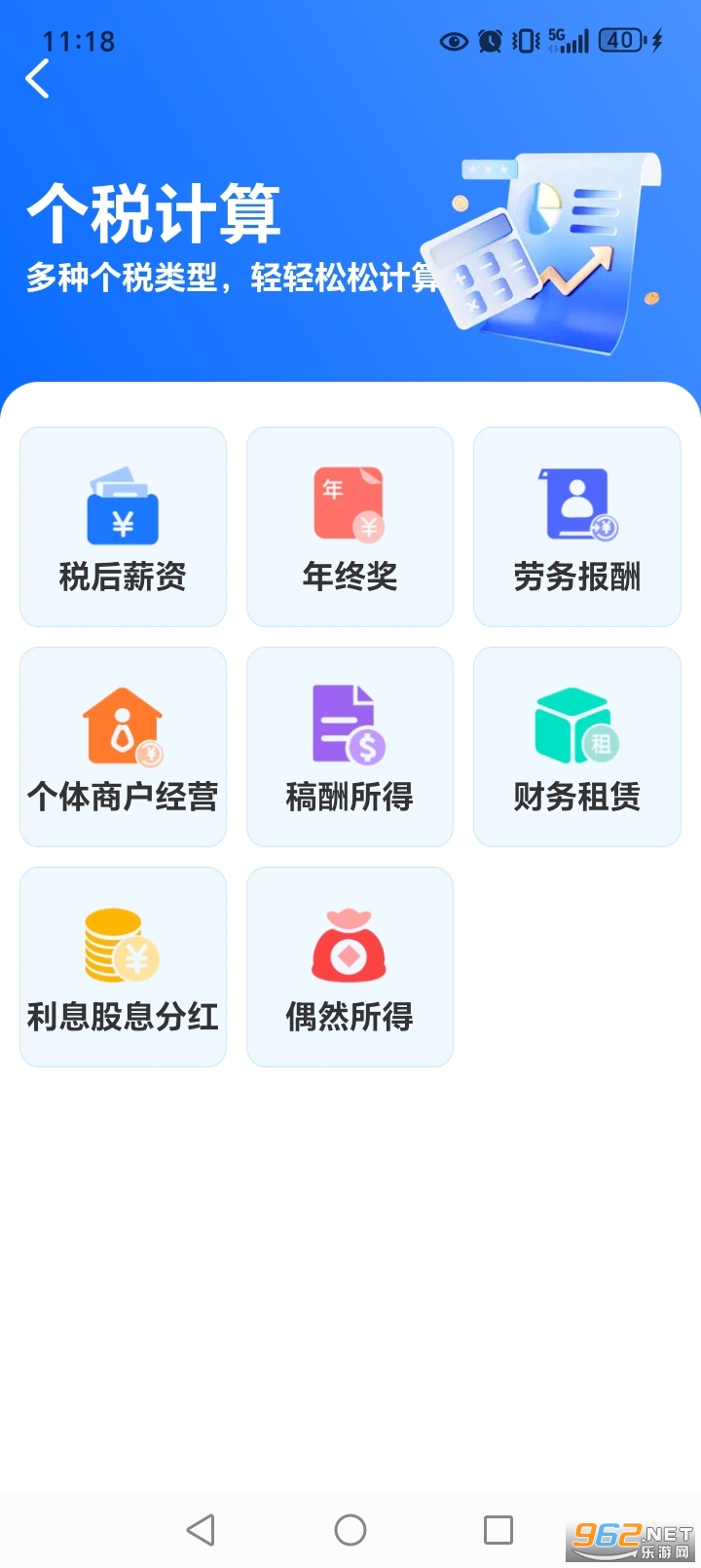Open the 税后薪资 salary calculator icon

coord(123,510)
